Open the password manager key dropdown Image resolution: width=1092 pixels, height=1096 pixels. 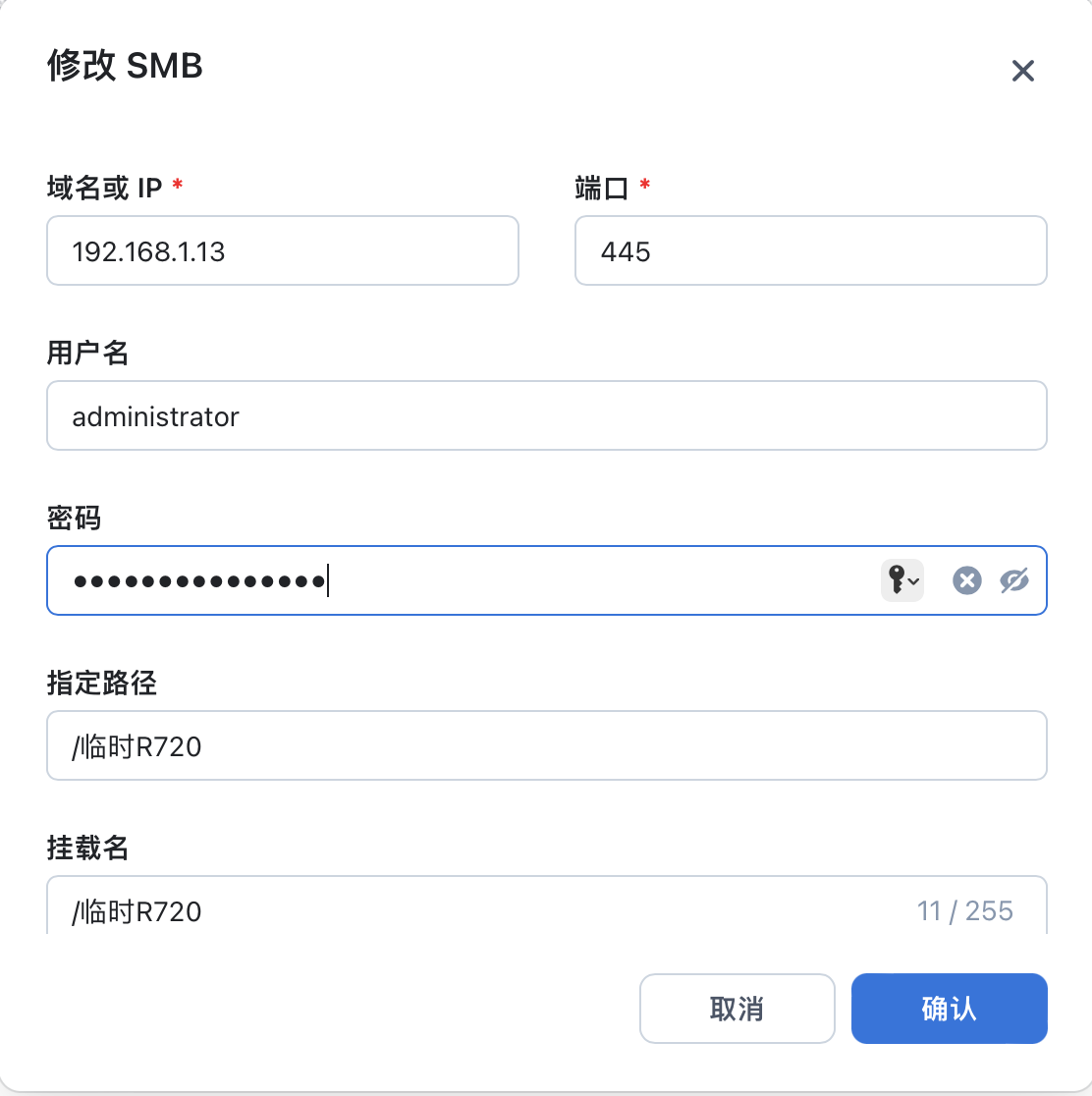901,580
